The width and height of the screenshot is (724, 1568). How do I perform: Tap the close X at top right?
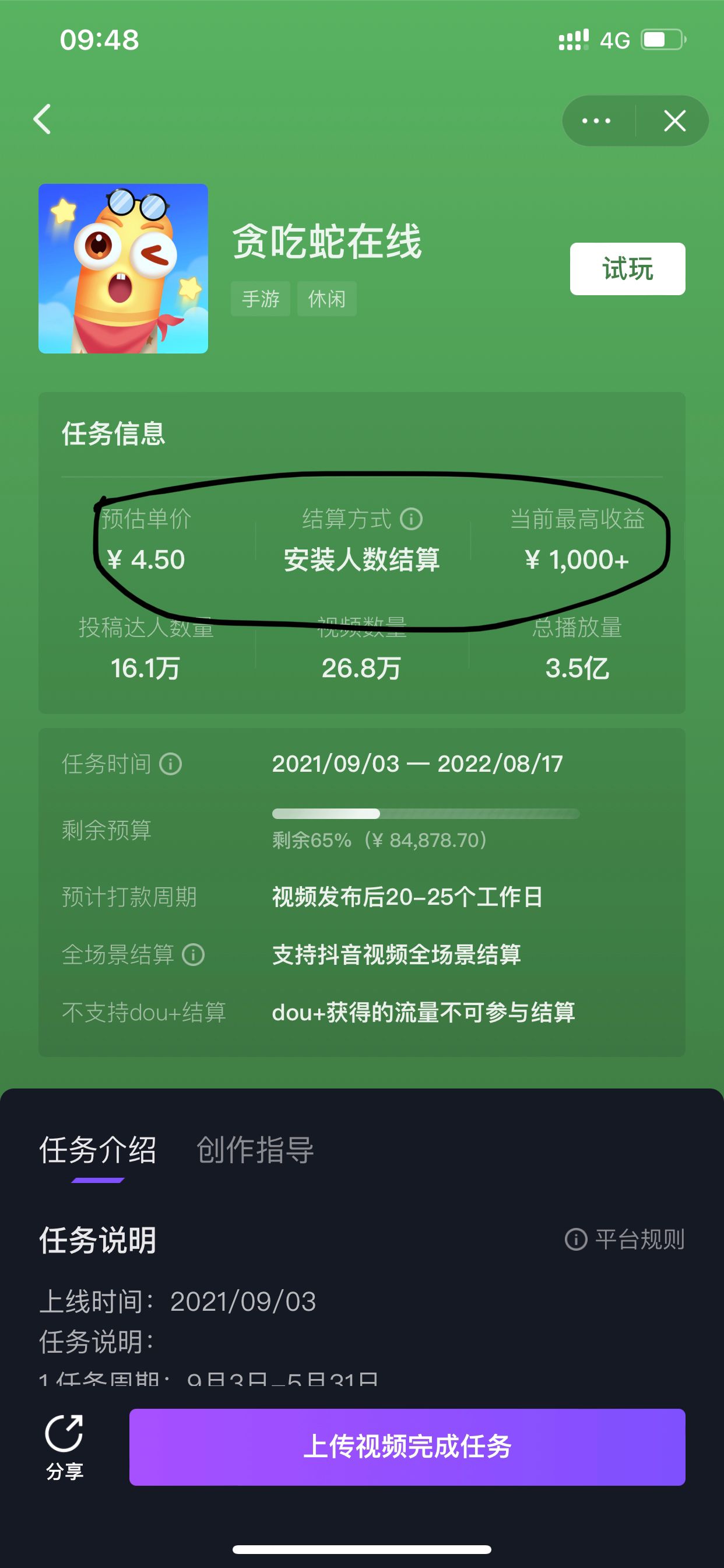(674, 121)
